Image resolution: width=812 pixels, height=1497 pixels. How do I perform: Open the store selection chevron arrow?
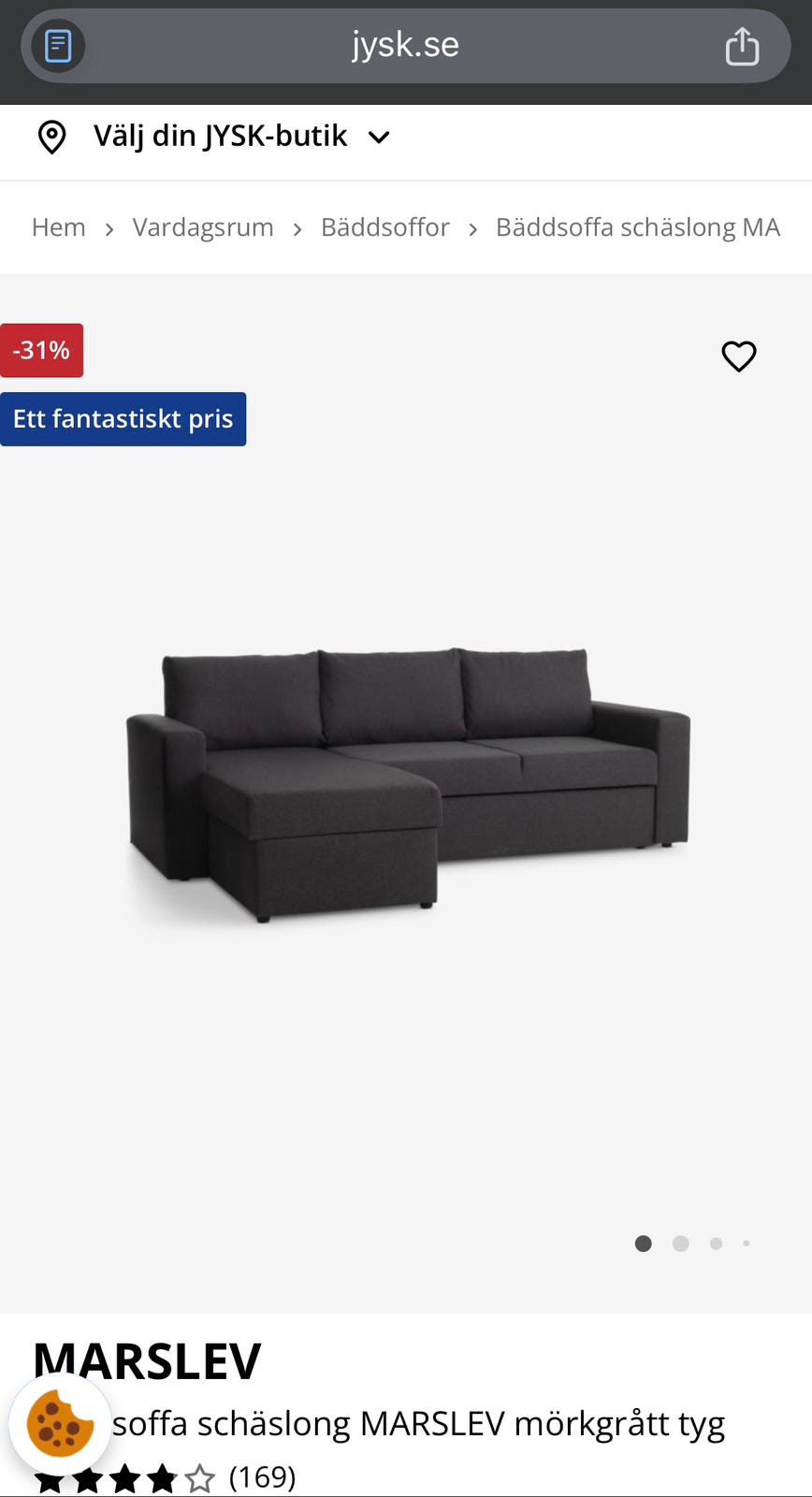point(379,138)
